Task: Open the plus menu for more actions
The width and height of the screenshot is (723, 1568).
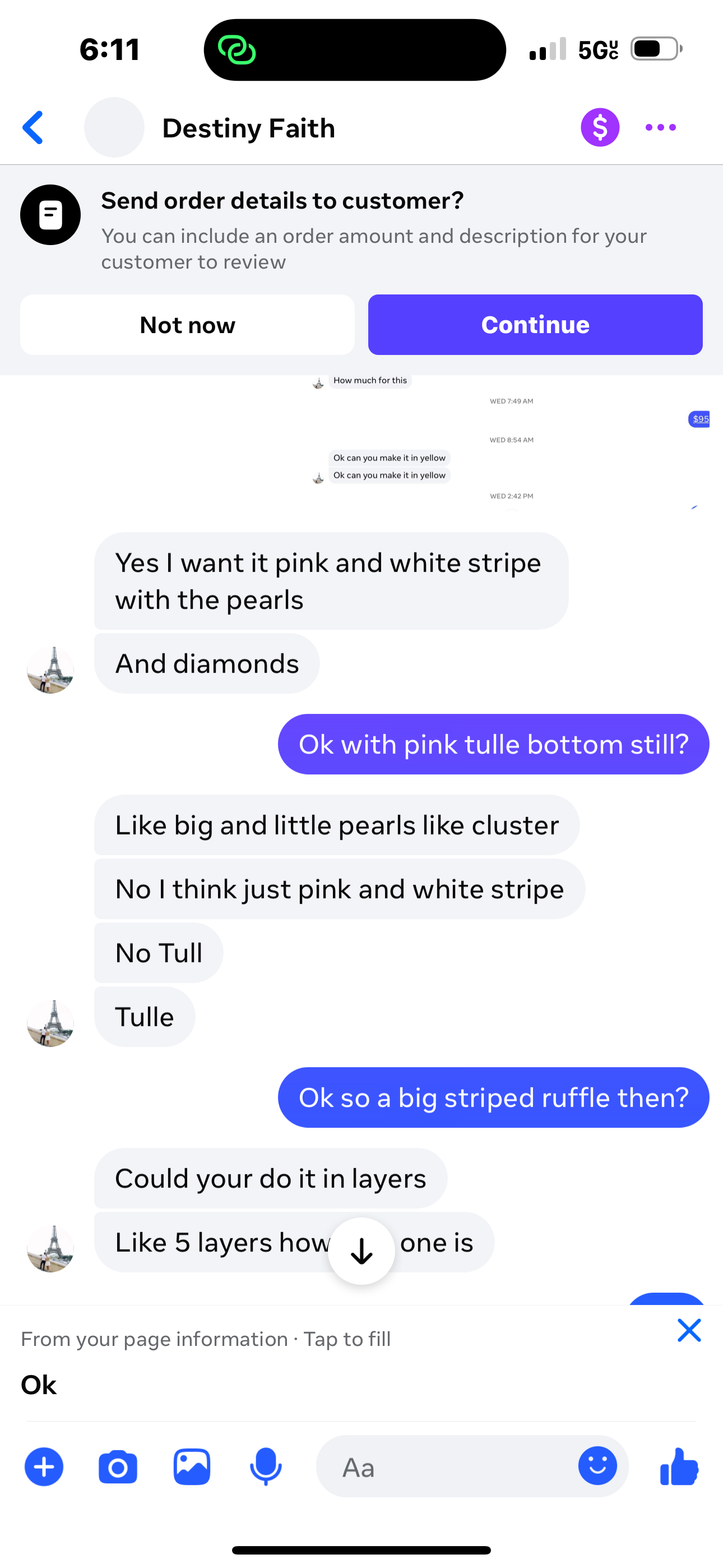Action: click(x=44, y=1467)
